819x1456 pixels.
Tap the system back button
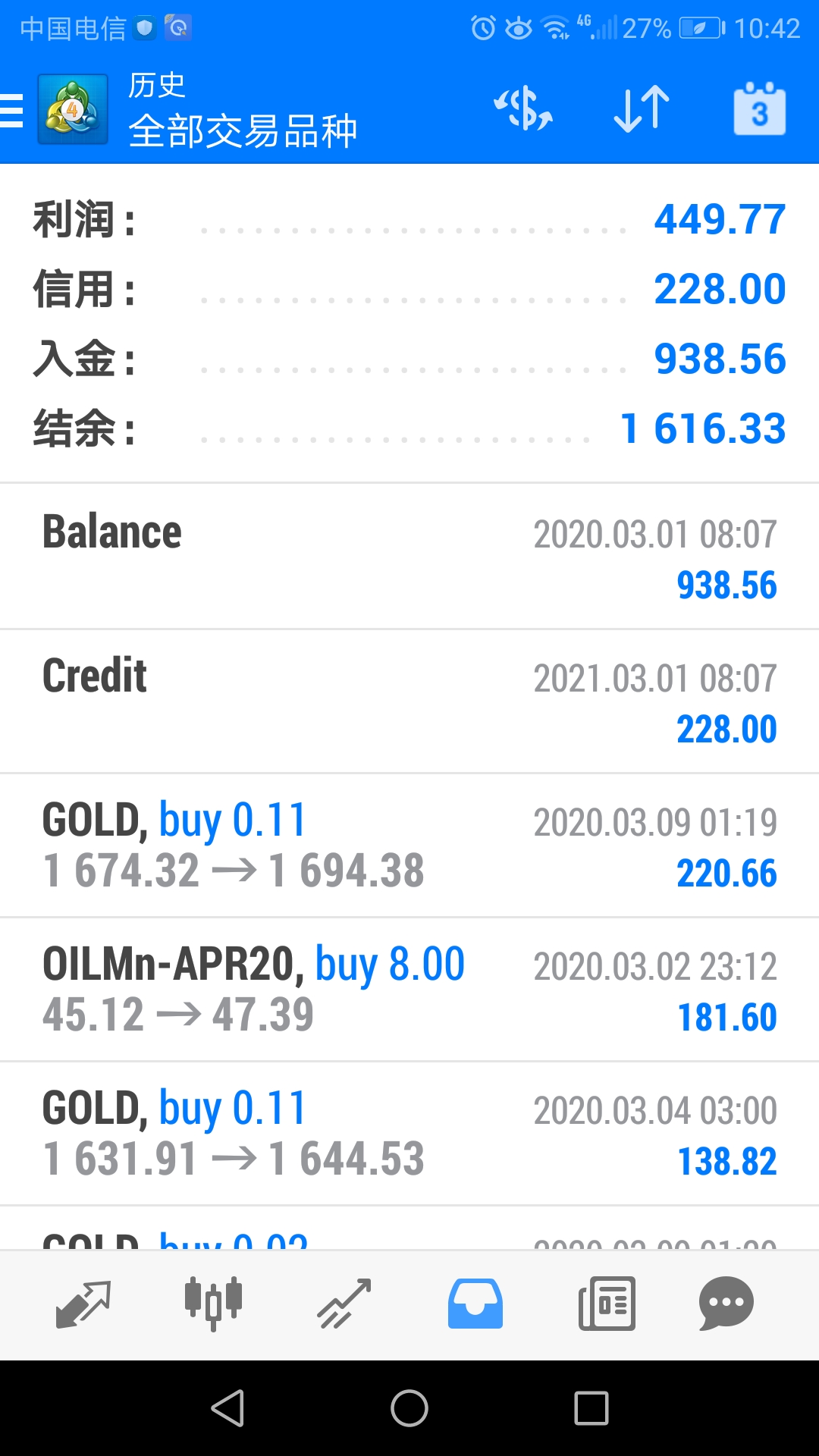coord(227,1408)
